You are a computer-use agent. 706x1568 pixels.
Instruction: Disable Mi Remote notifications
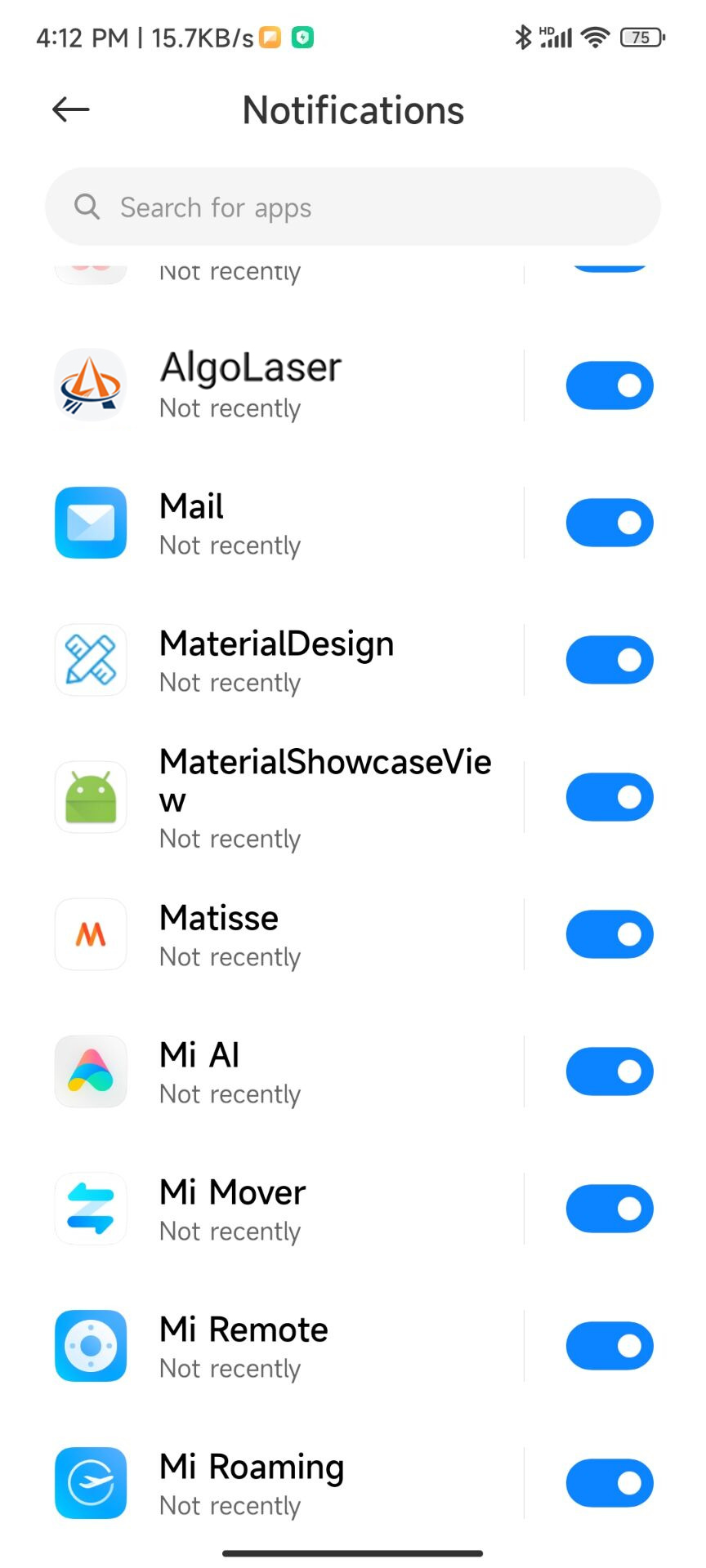609,1346
